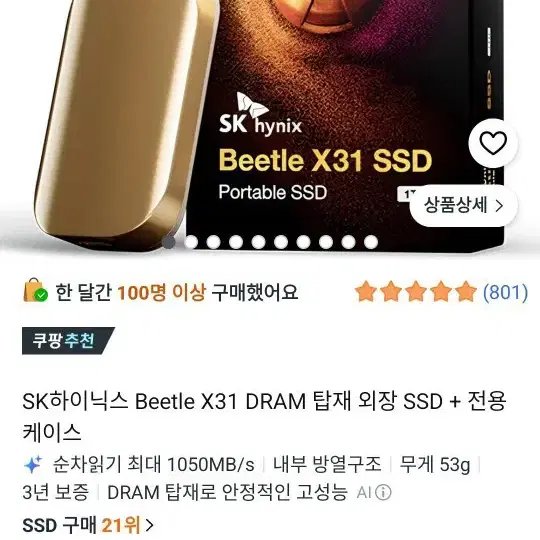Open the 801 customer reviews
This screenshot has width=540, height=540.
pyautogui.click(x=505, y=292)
